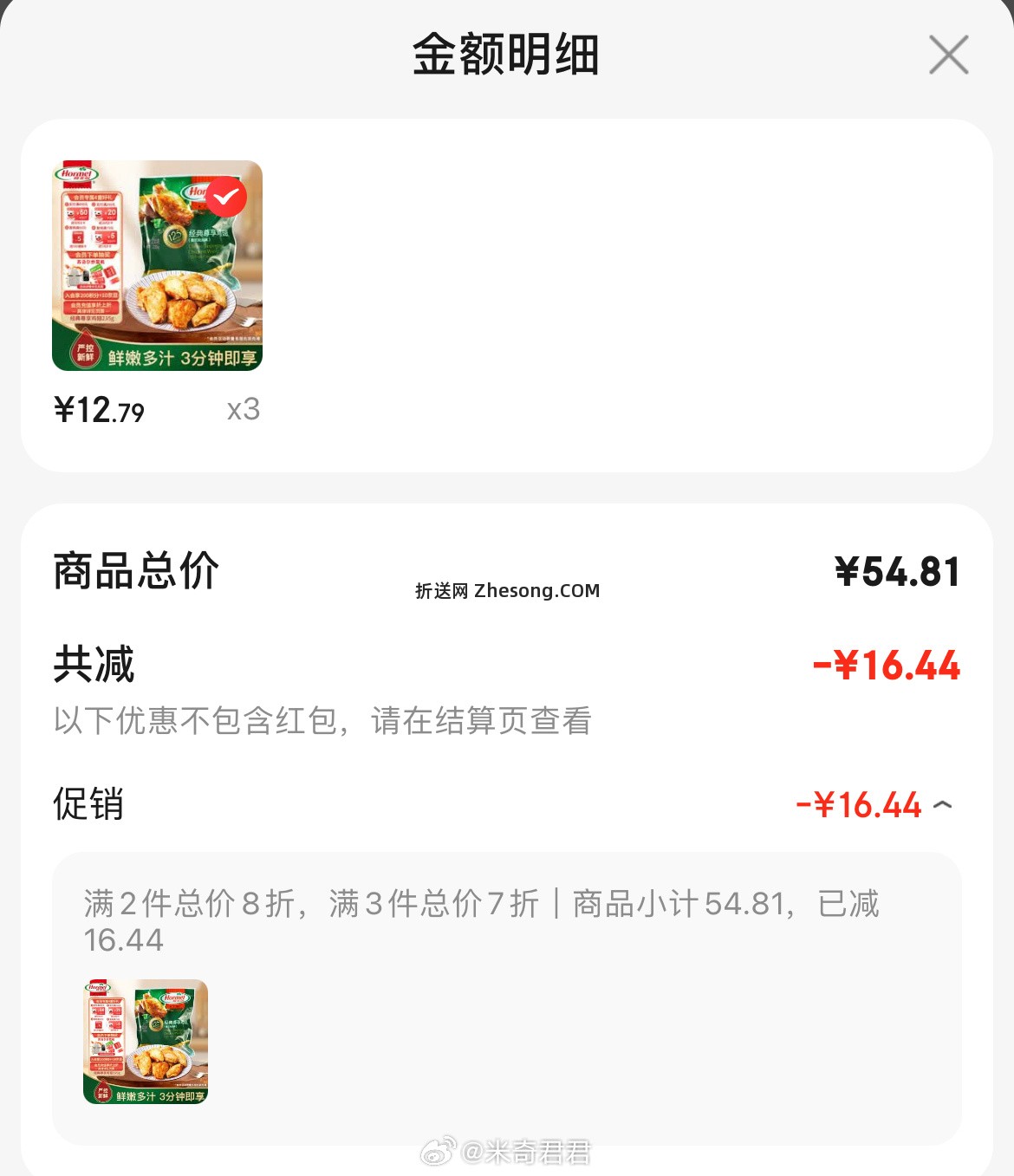1014x1176 pixels.
Task: Tap the 商品总价 total price row
Action: point(137,570)
